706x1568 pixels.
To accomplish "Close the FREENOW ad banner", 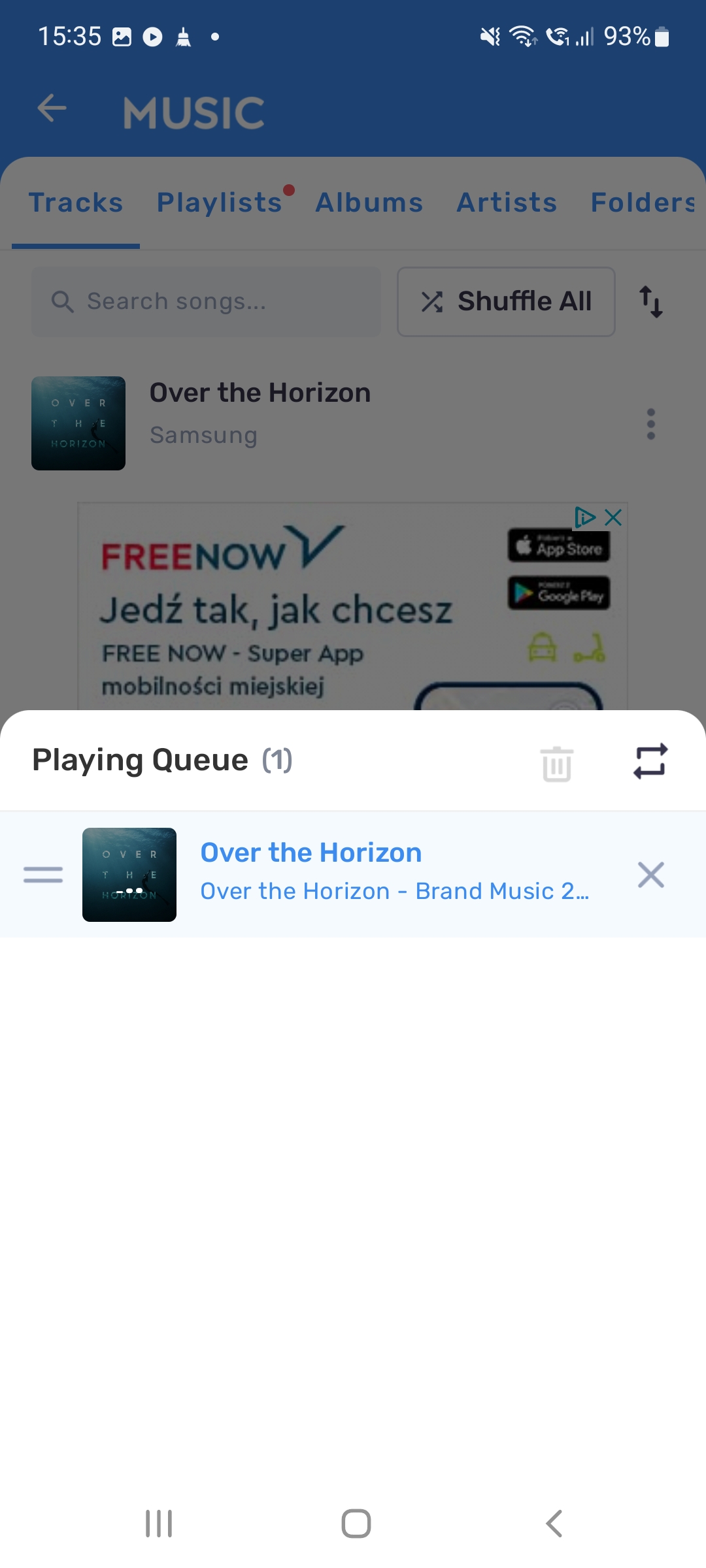I will point(613,517).
